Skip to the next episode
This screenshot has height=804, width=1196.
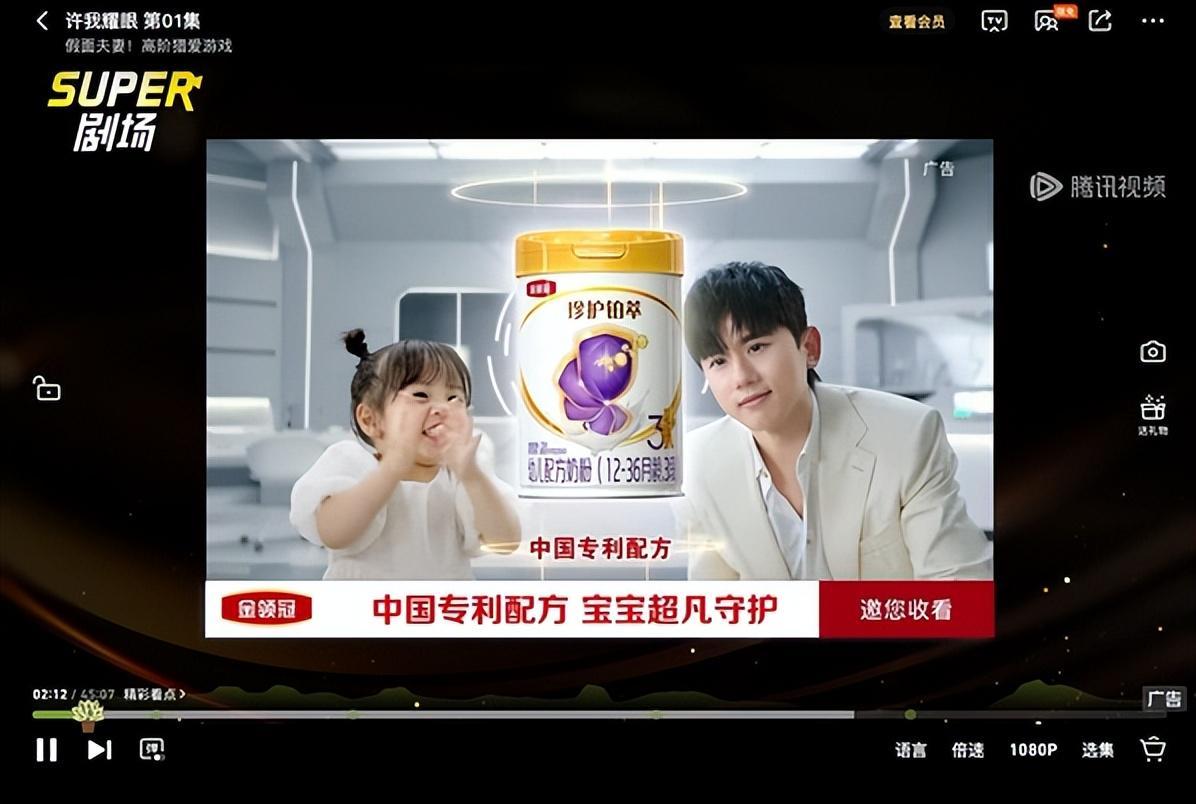click(x=99, y=749)
